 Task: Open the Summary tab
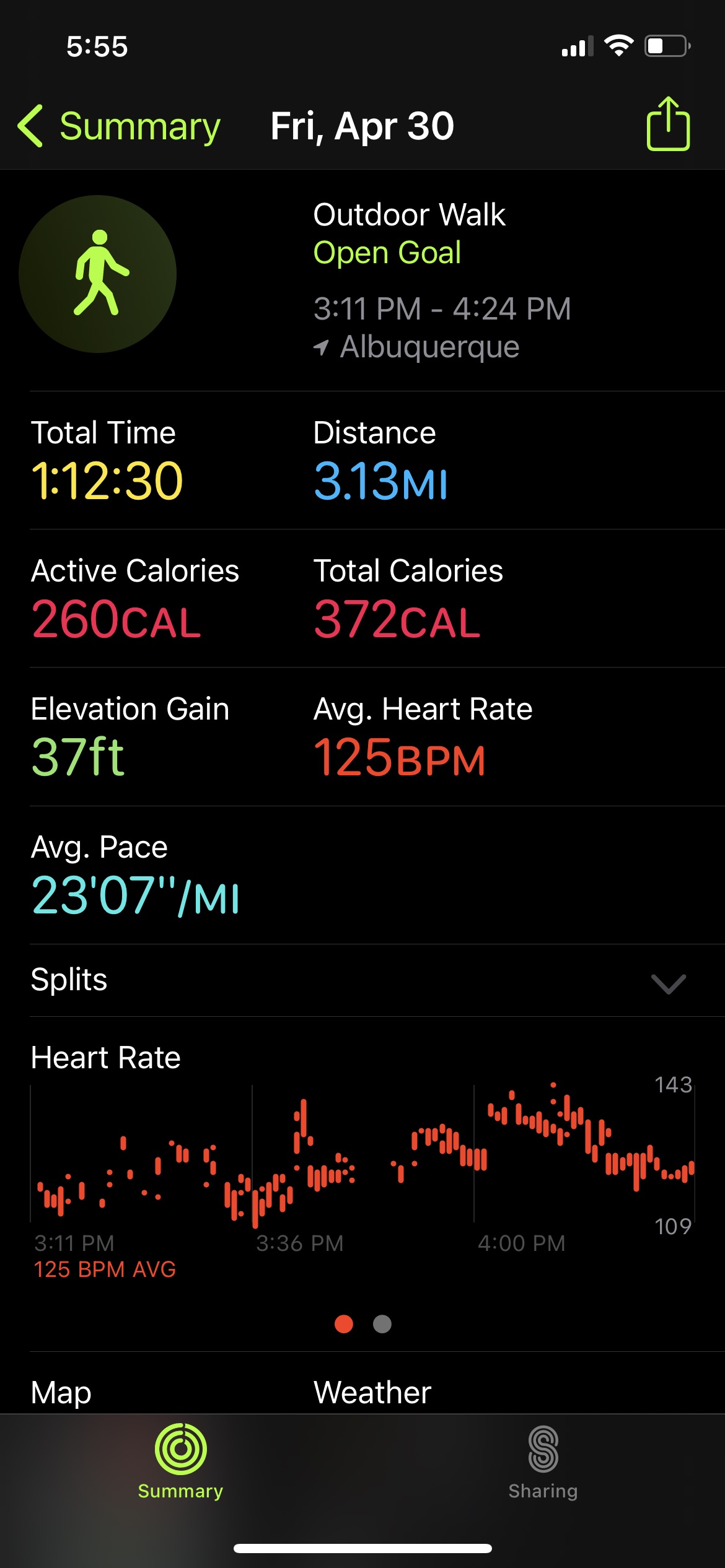coord(180,1463)
